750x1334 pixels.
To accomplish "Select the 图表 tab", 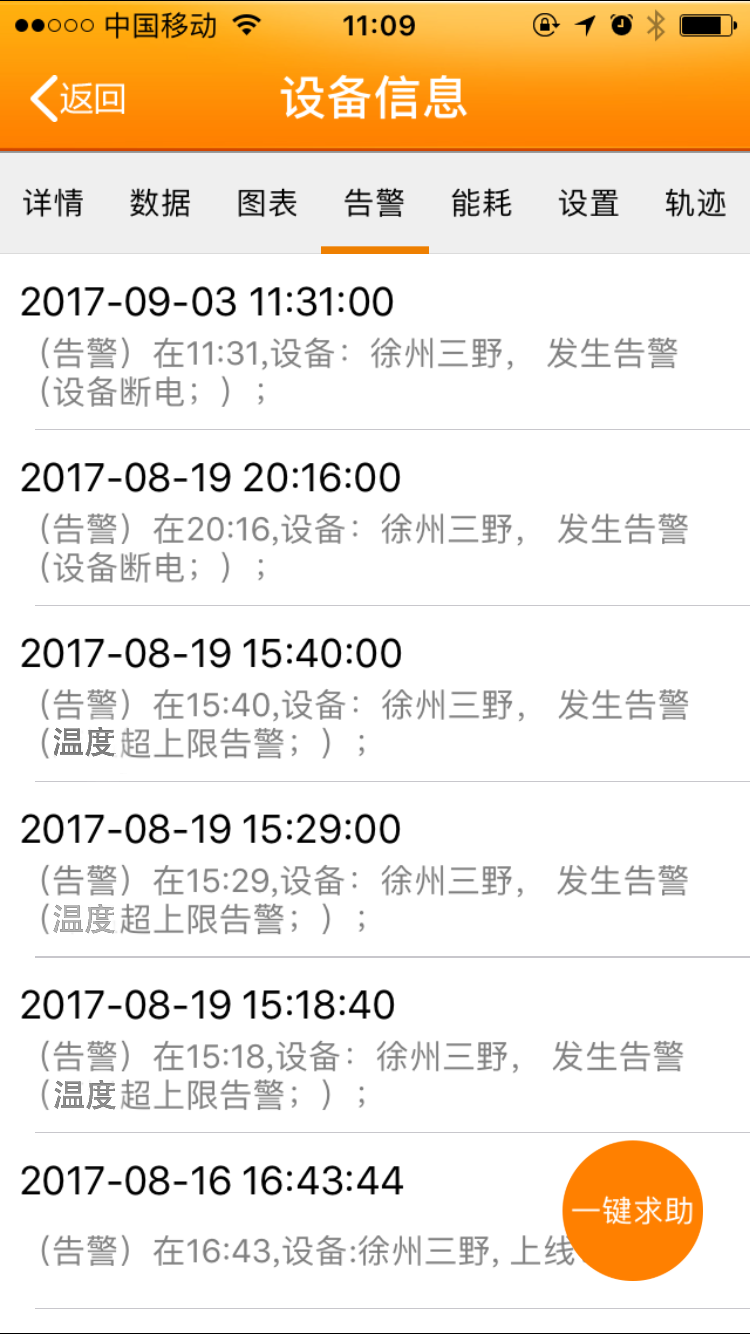I will coord(267,203).
